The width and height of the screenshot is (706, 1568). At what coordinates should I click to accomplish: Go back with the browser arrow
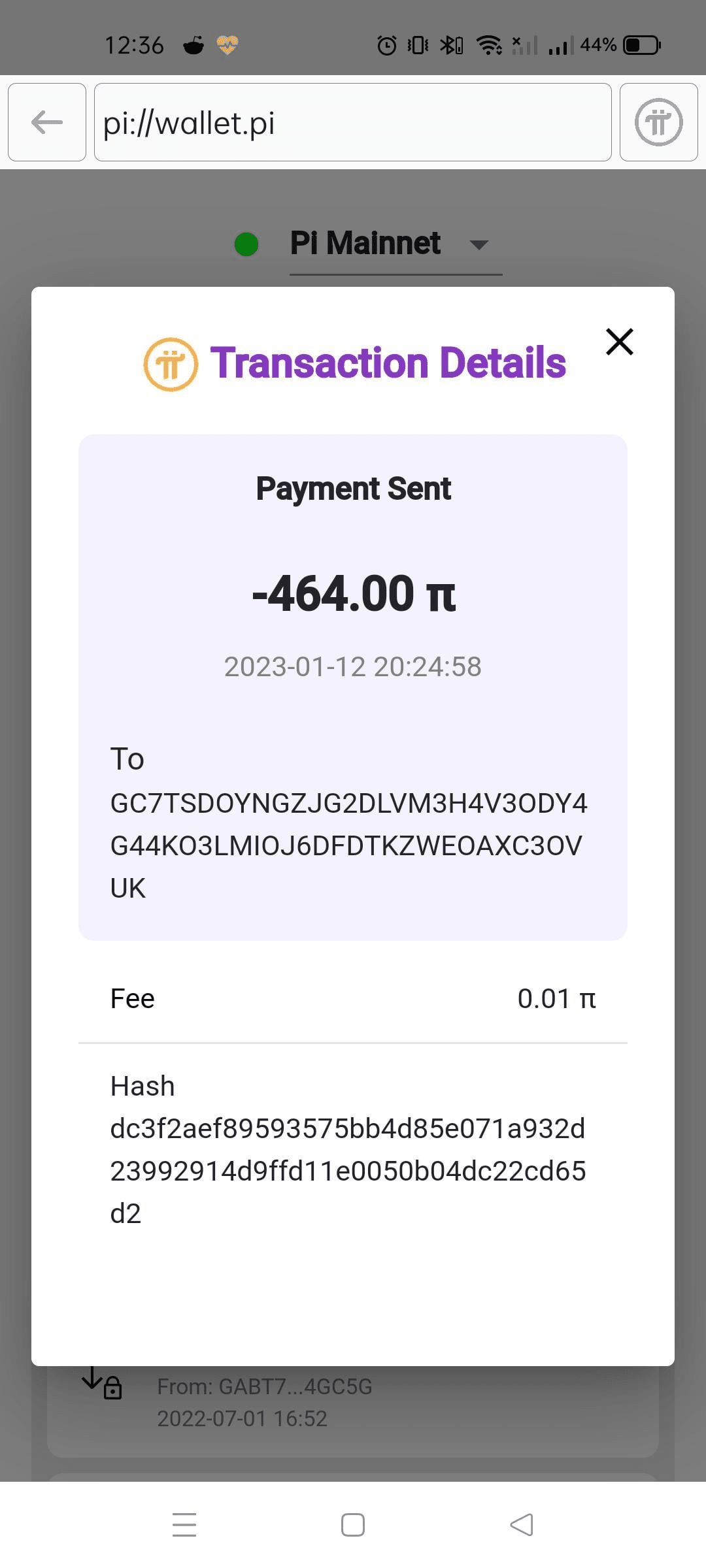coord(47,122)
